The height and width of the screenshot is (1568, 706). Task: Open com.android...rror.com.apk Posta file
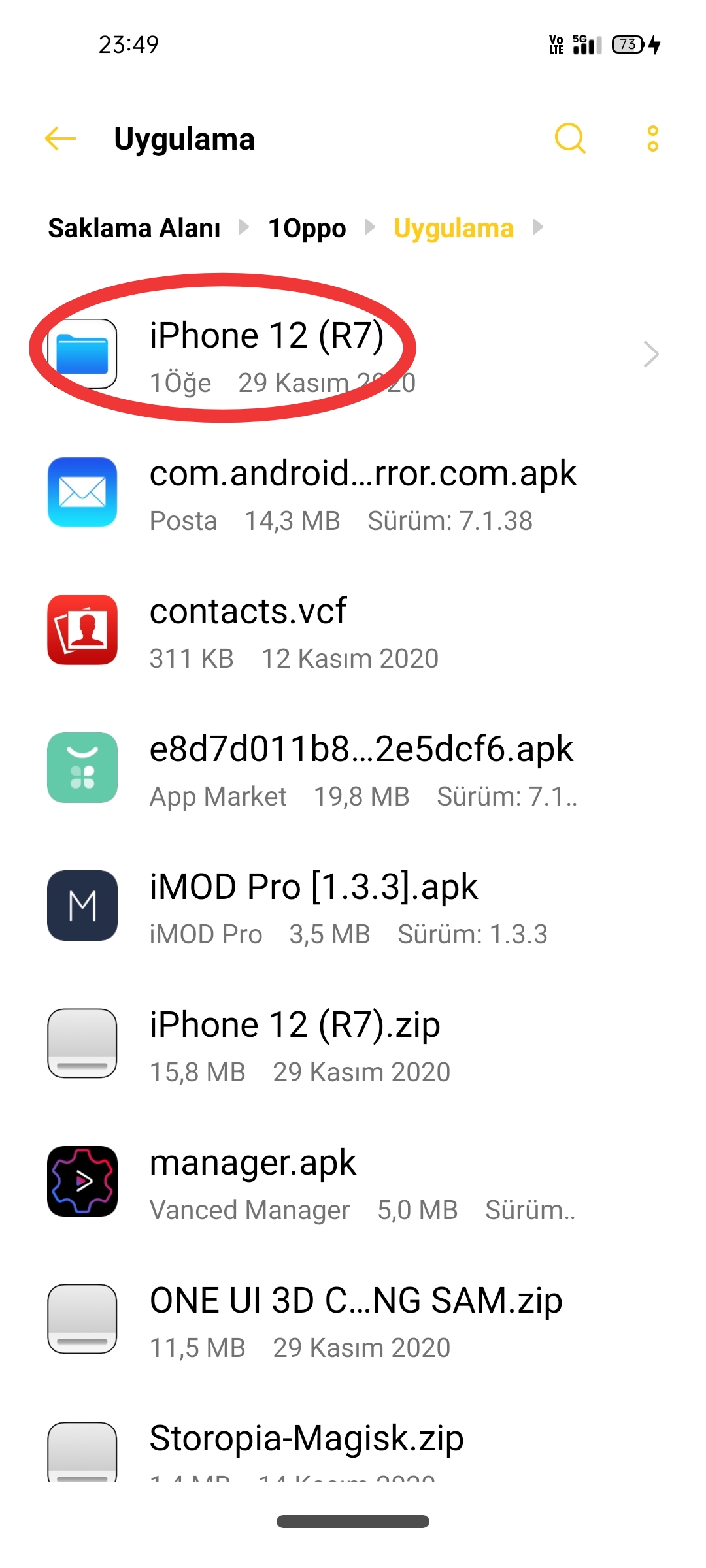point(353,493)
